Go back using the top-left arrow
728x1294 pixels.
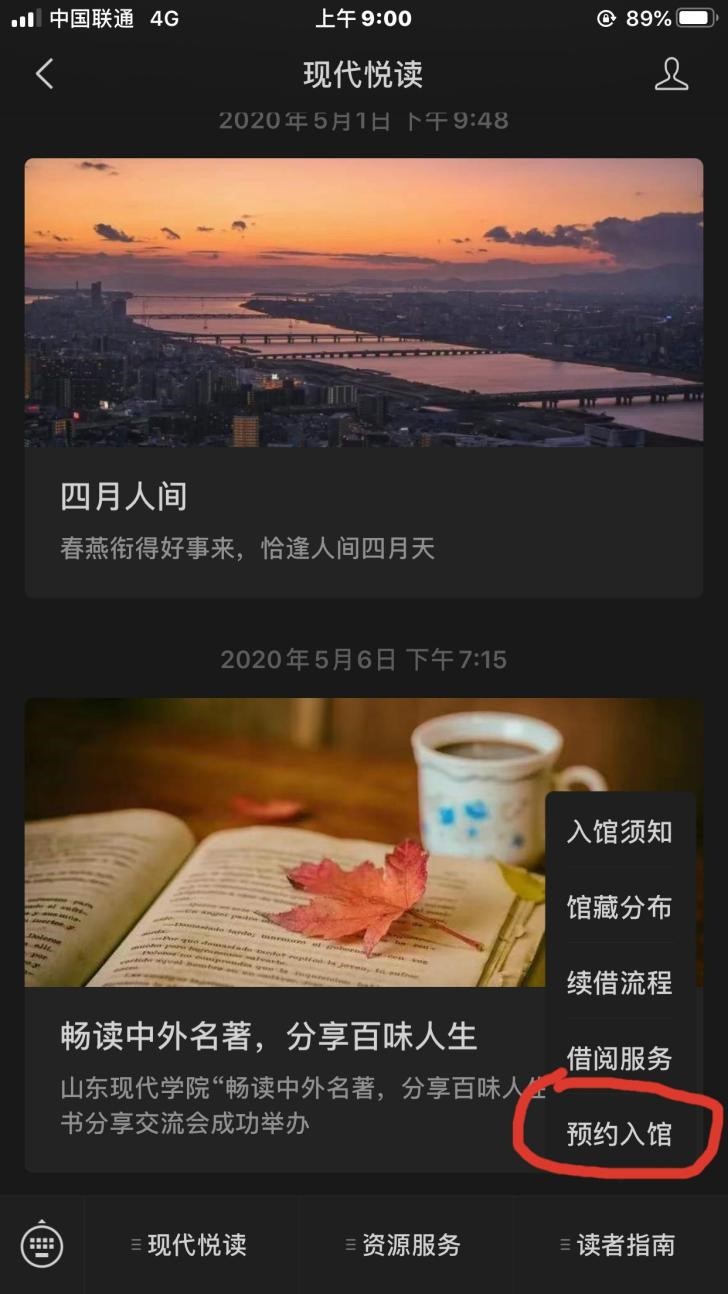coord(44,75)
